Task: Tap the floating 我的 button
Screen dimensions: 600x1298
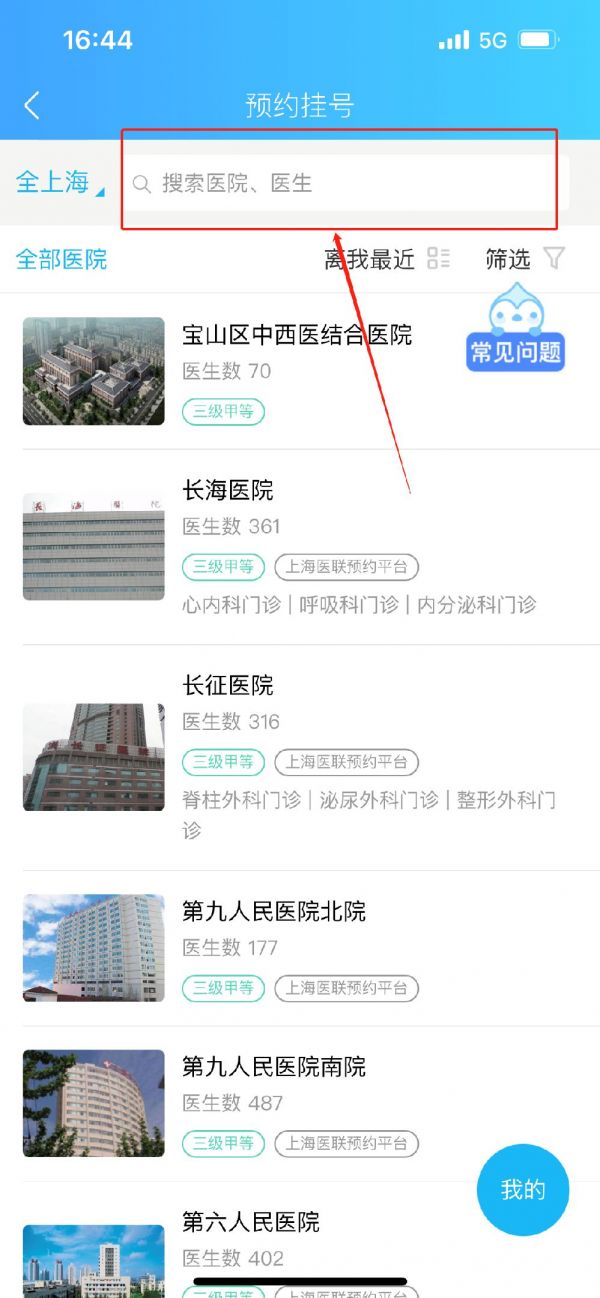Action: pos(522,1190)
